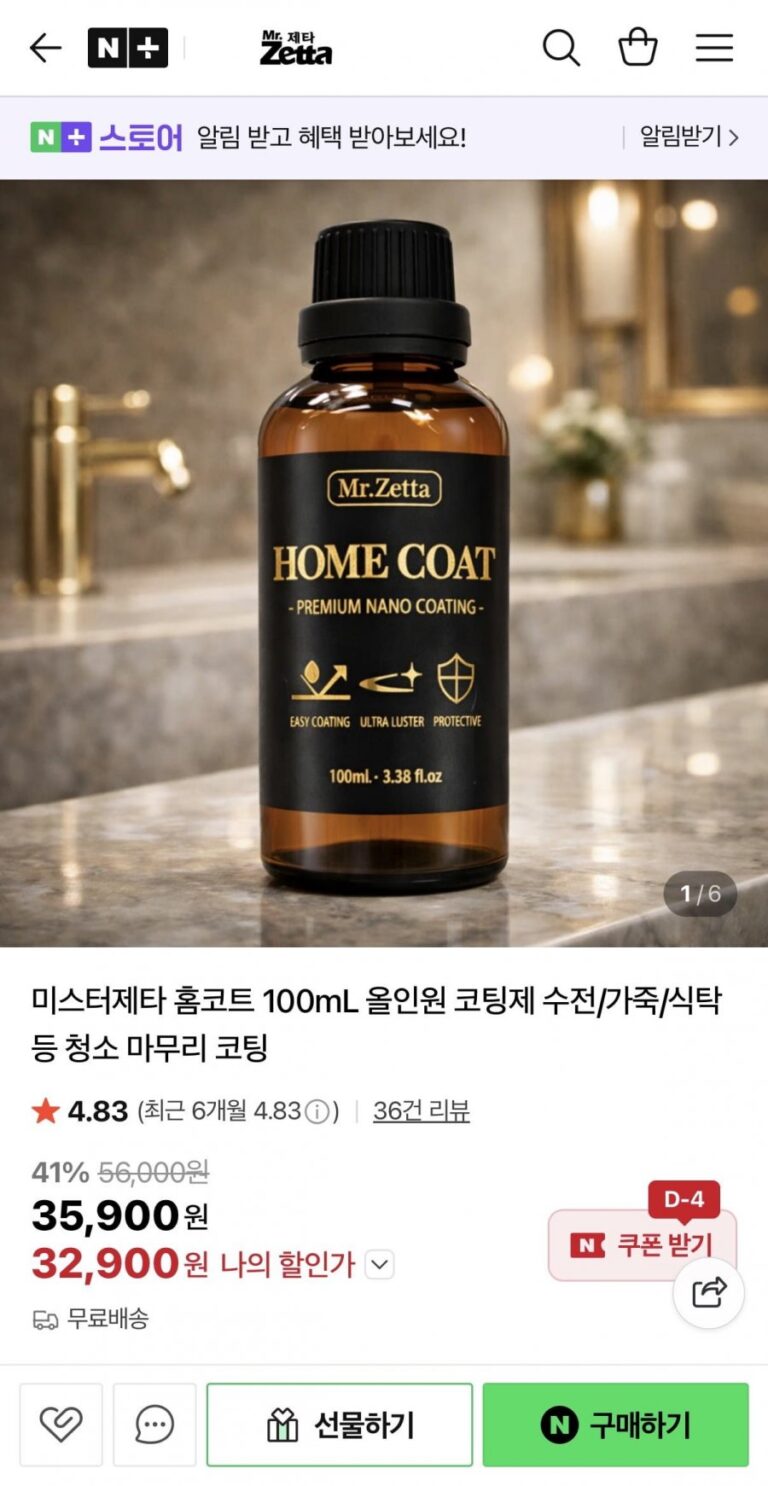Open the N+ store home logo
This screenshot has width=768, height=1486.
127,48
